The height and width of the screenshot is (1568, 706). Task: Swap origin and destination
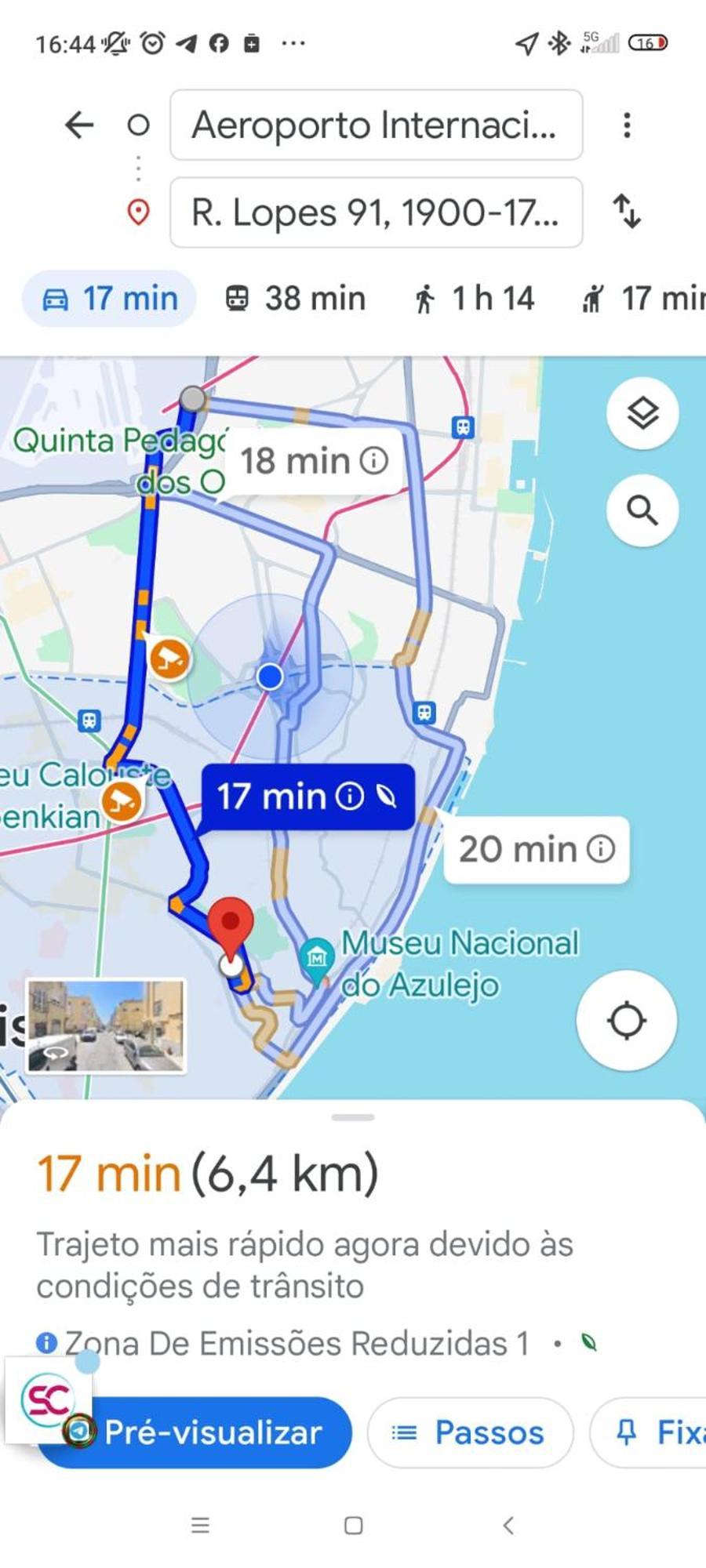[x=627, y=212]
